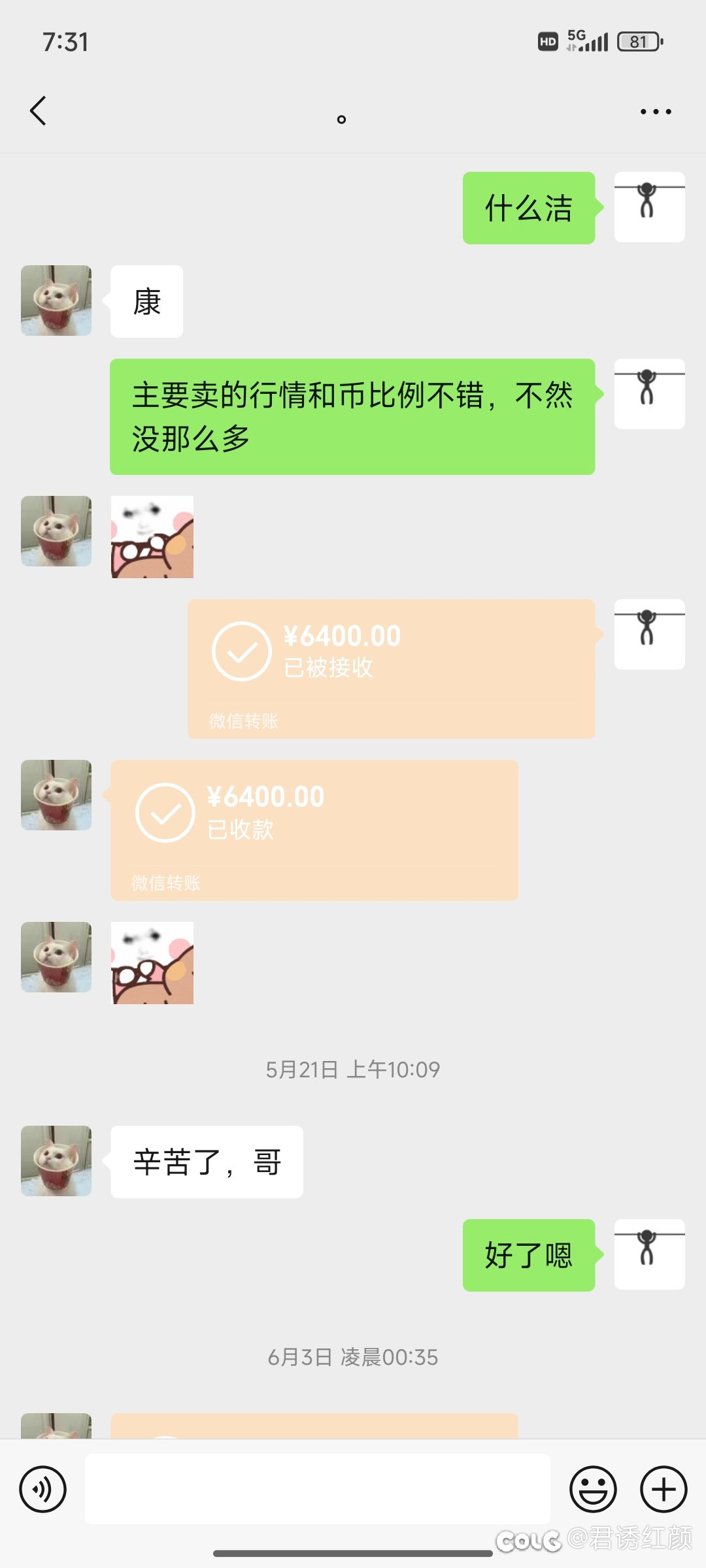Open the ¥6400.00 已收款 transfer card
Screen dimensions: 706x1568
coord(314,830)
